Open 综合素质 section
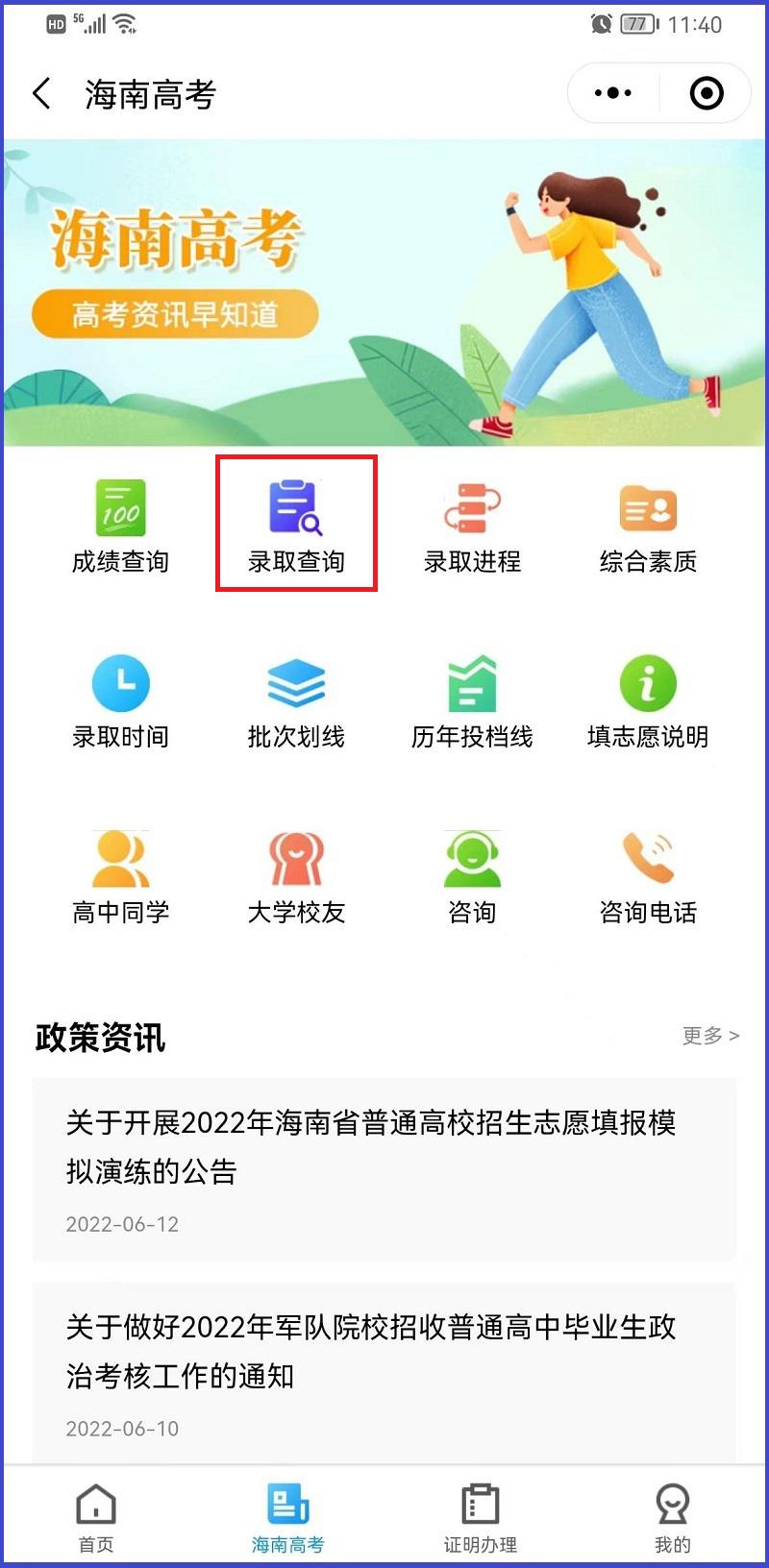 click(648, 526)
